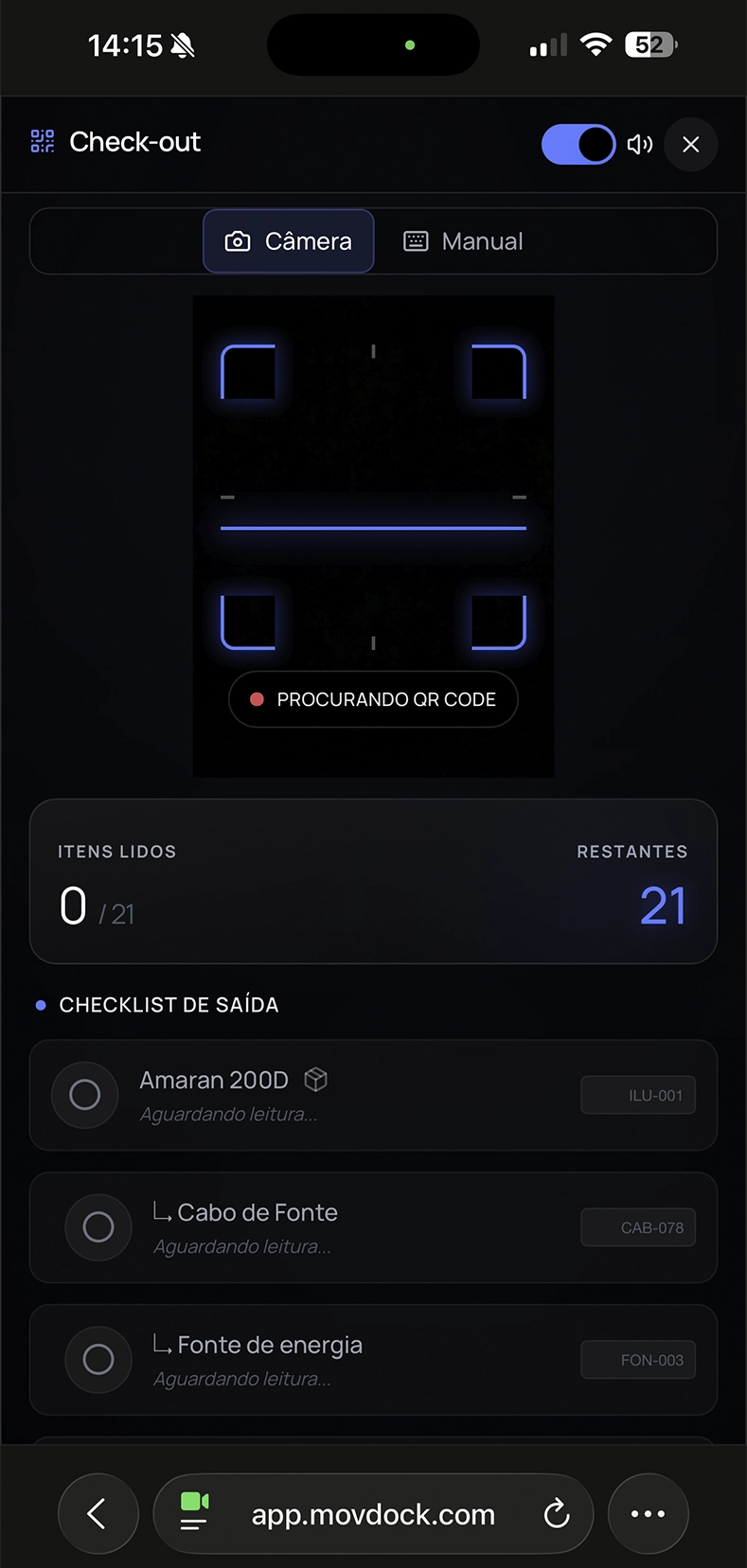Reload the app.movdock.com page
This screenshot has width=747, height=1568.
(x=557, y=1513)
